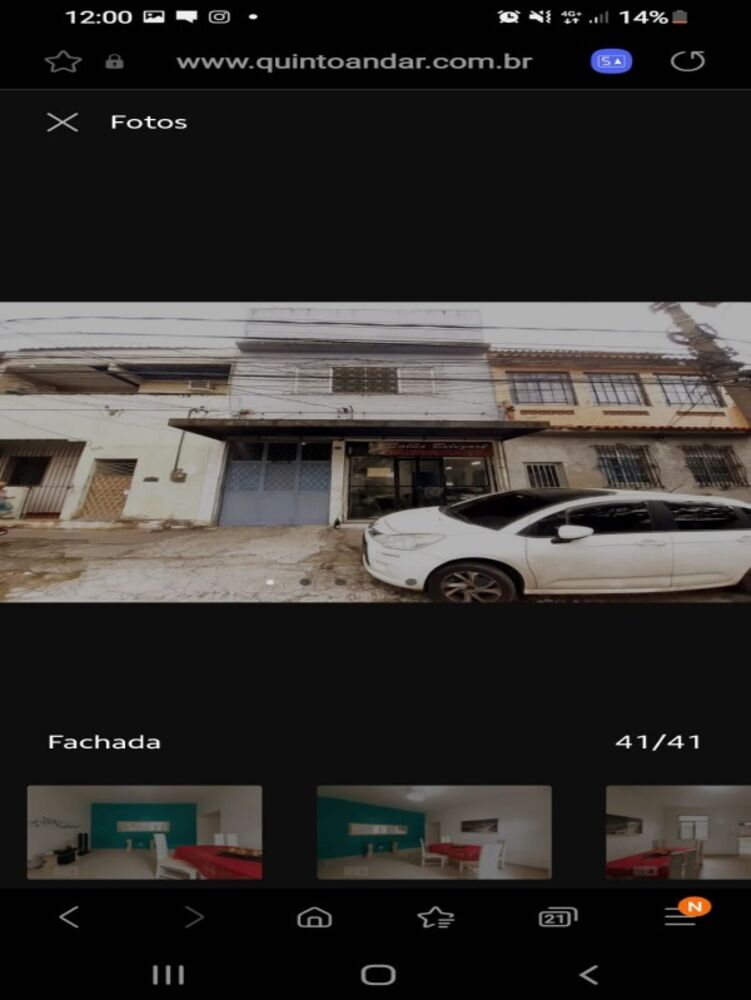751x1000 pixels.
Task: Bookmark this page with the star icon
Action: 63,62
